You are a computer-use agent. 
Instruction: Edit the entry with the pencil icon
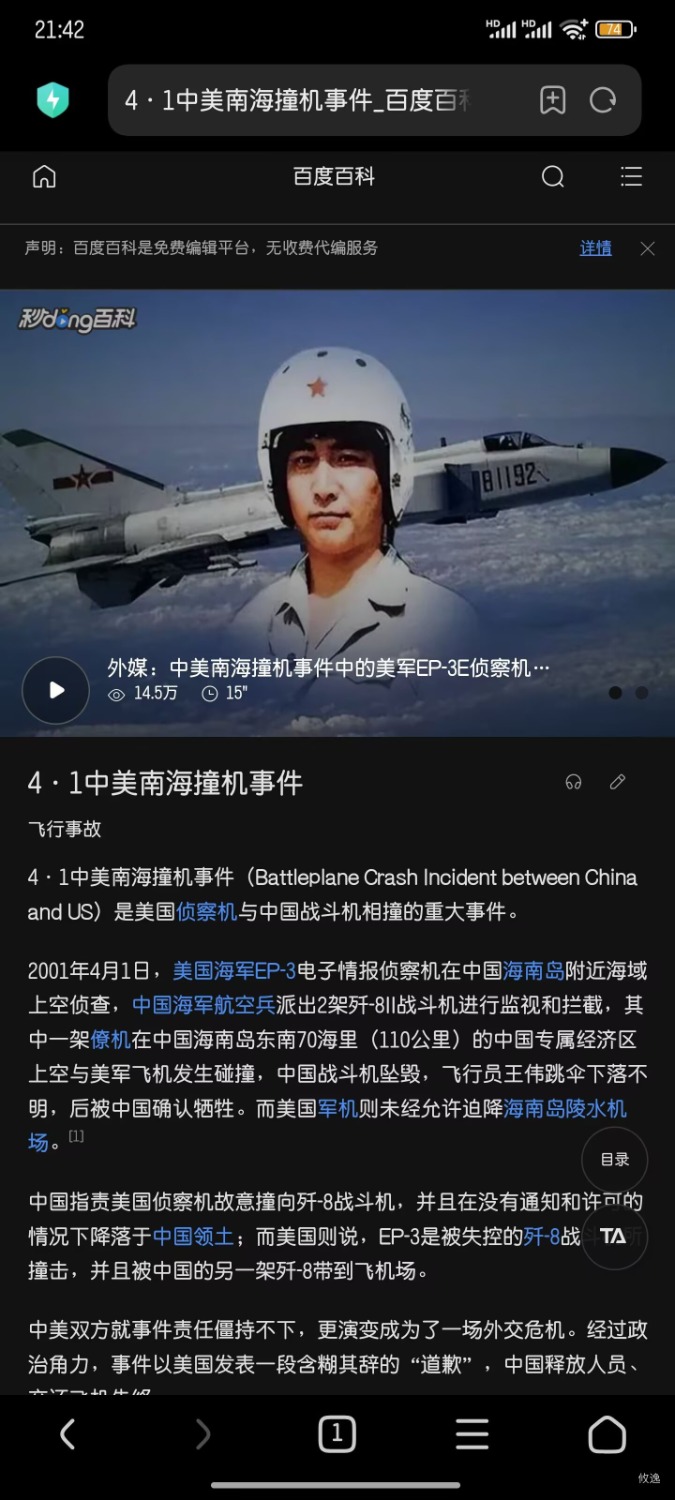coord(618,782)
